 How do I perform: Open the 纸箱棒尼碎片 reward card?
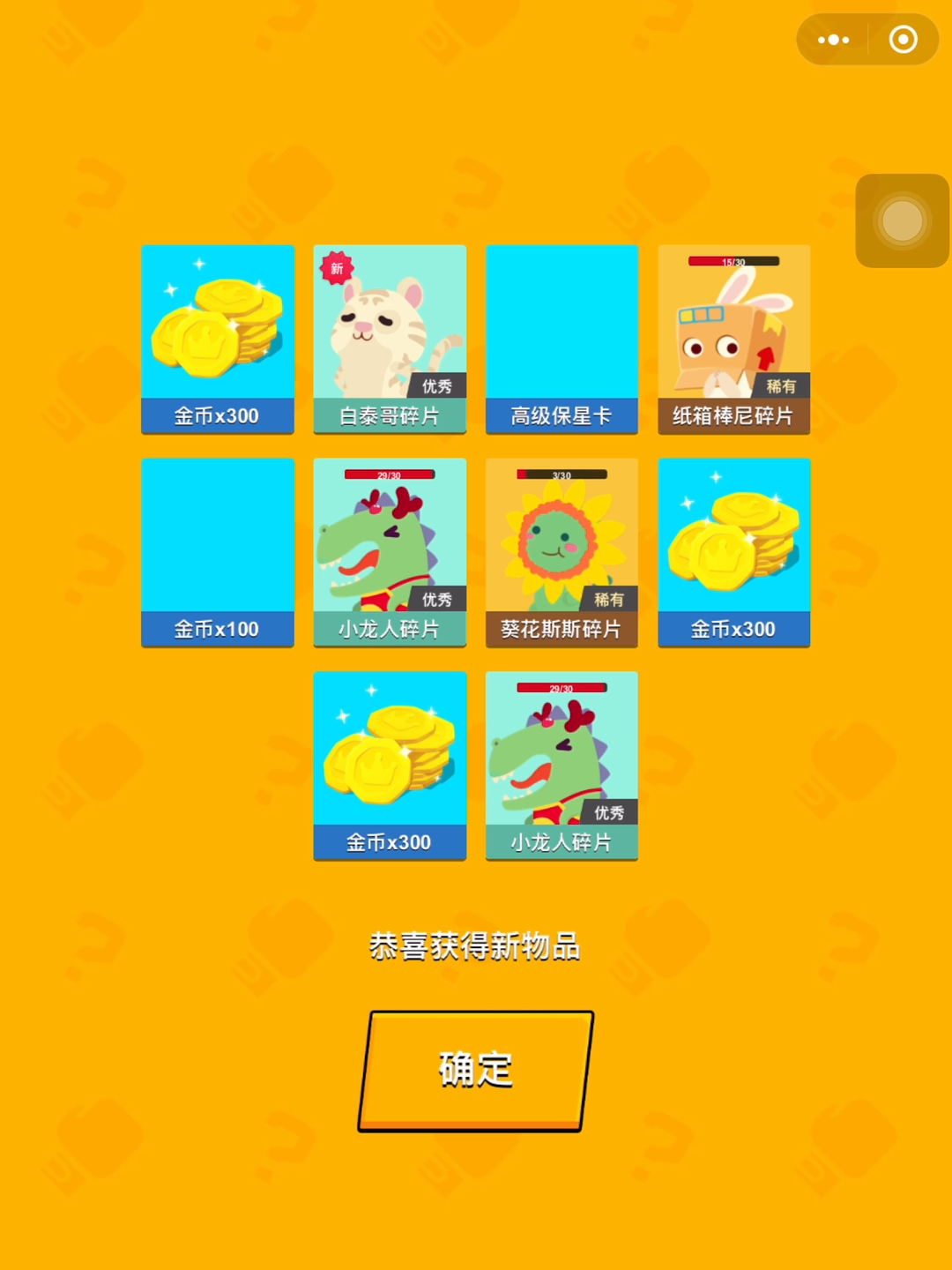click(x=733, y=339)
